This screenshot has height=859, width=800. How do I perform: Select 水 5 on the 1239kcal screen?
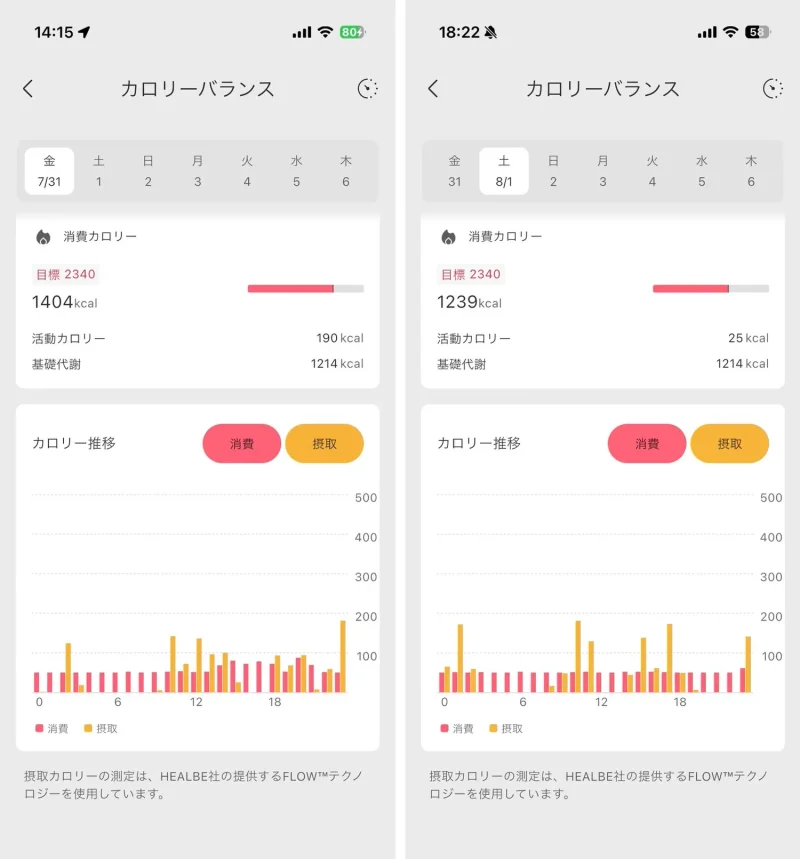[x=701, y=171]
